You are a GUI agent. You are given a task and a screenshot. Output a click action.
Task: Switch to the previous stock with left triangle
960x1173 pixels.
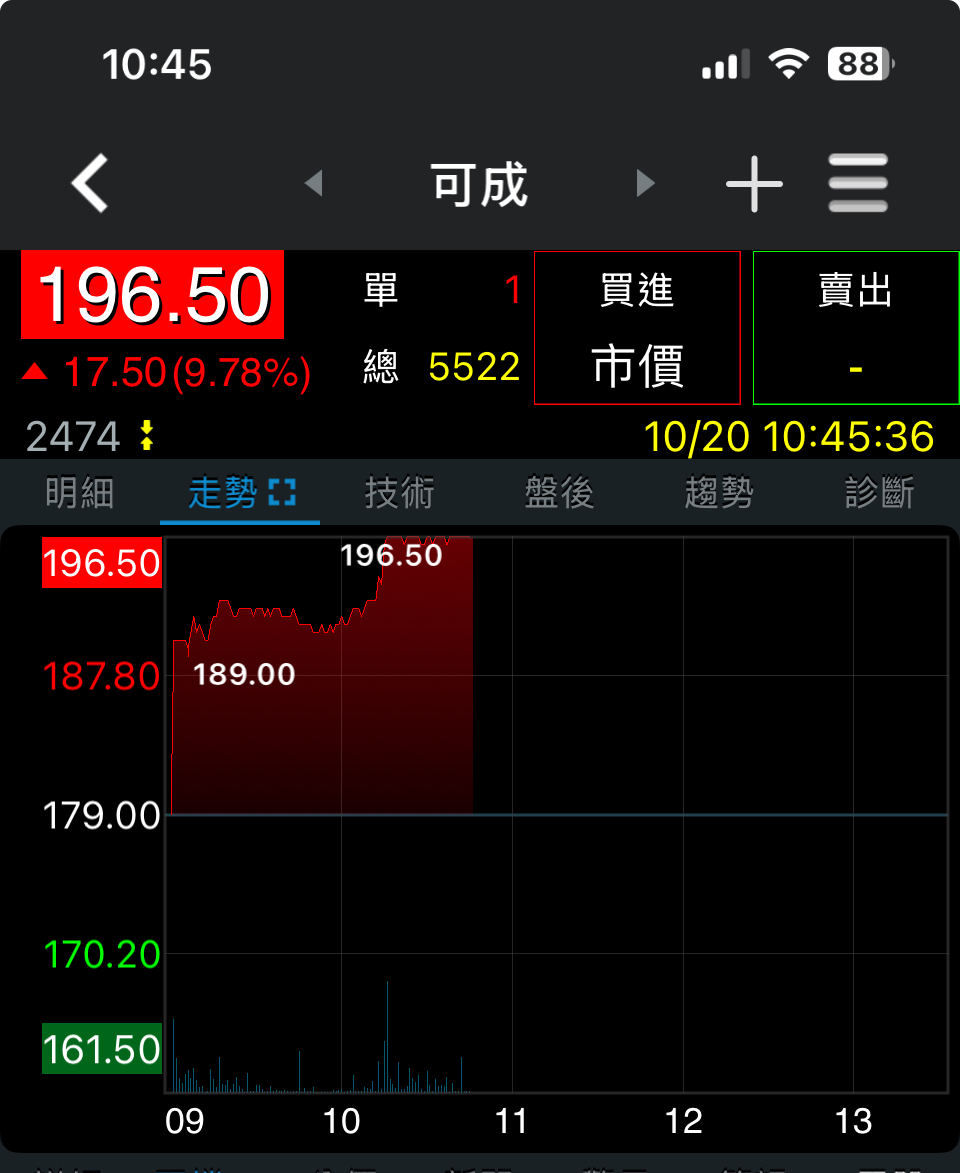pos(314,184)
